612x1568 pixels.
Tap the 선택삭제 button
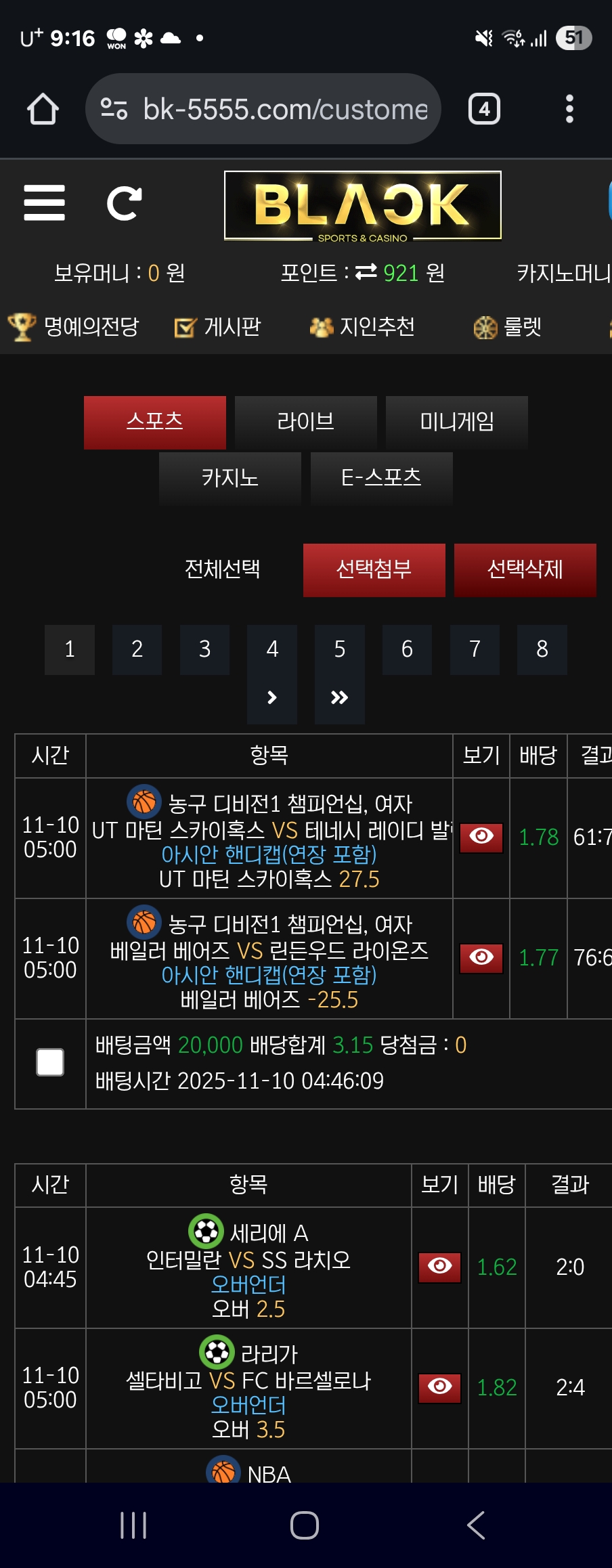(525, 569)
